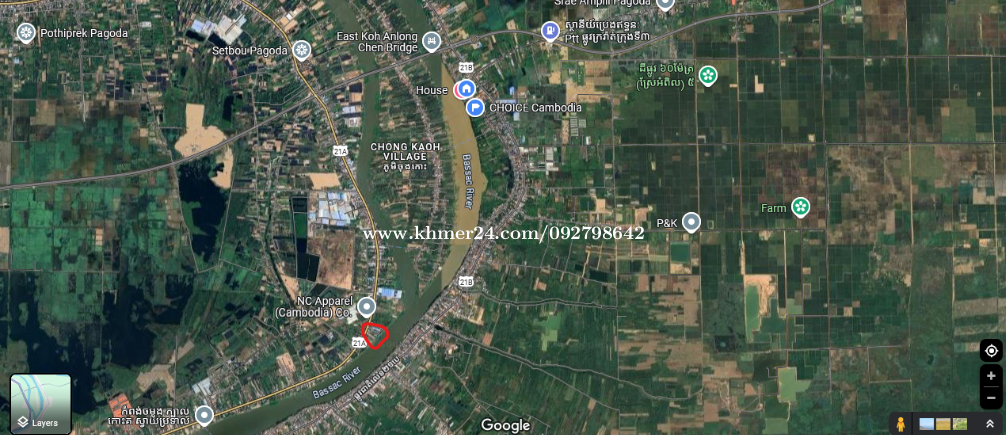Center map on your location

990,351
